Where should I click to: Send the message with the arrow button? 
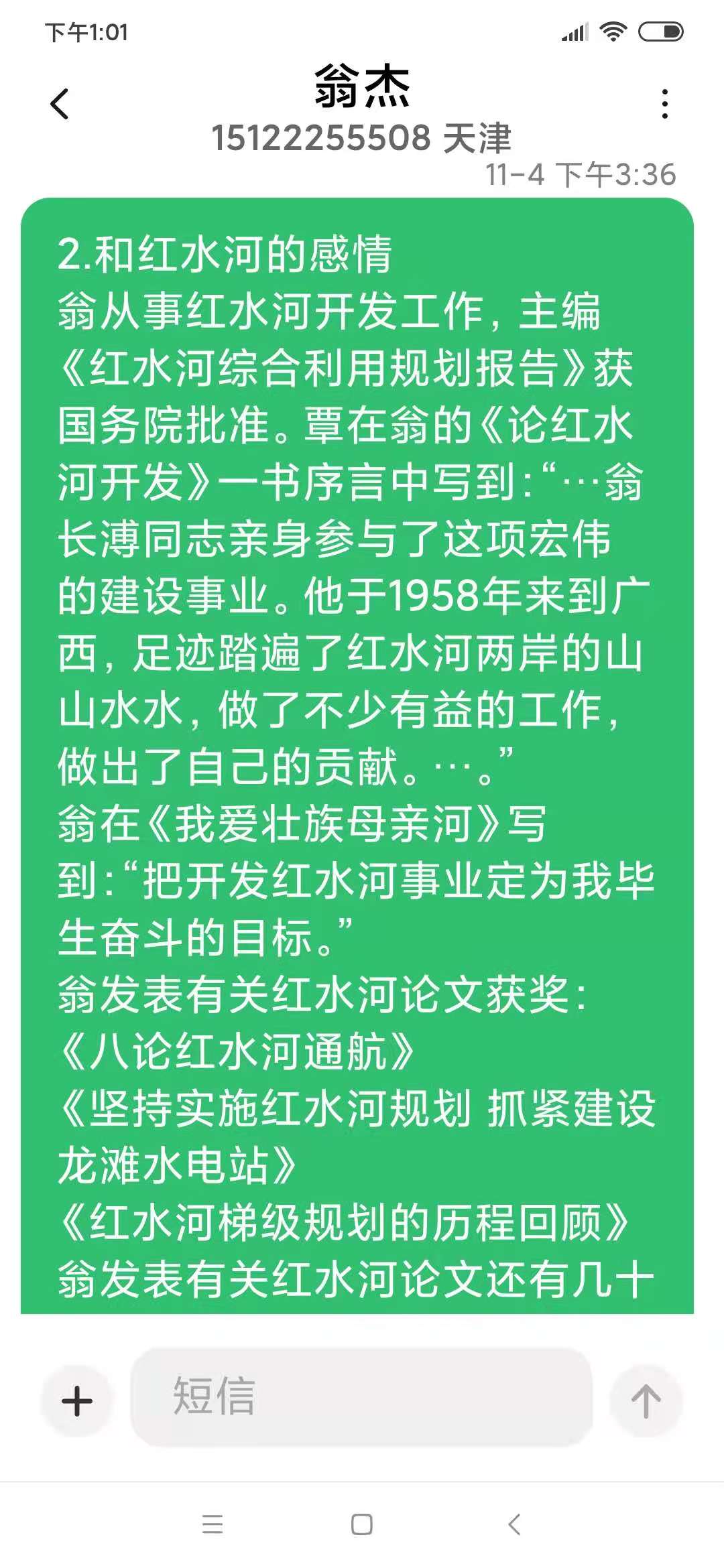[x=646, y=1401]
